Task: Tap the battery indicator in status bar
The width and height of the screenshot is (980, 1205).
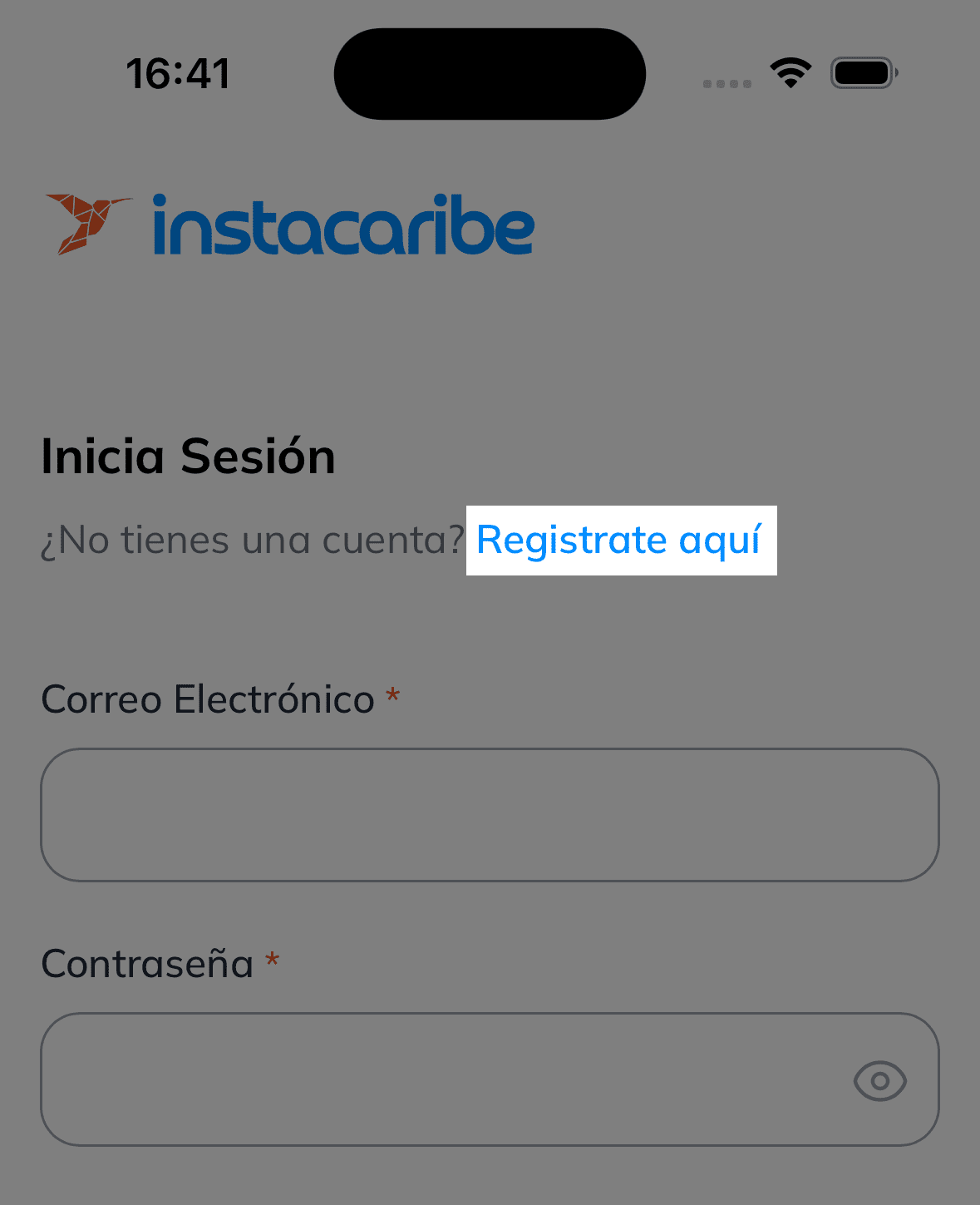Action: [863, 72]
